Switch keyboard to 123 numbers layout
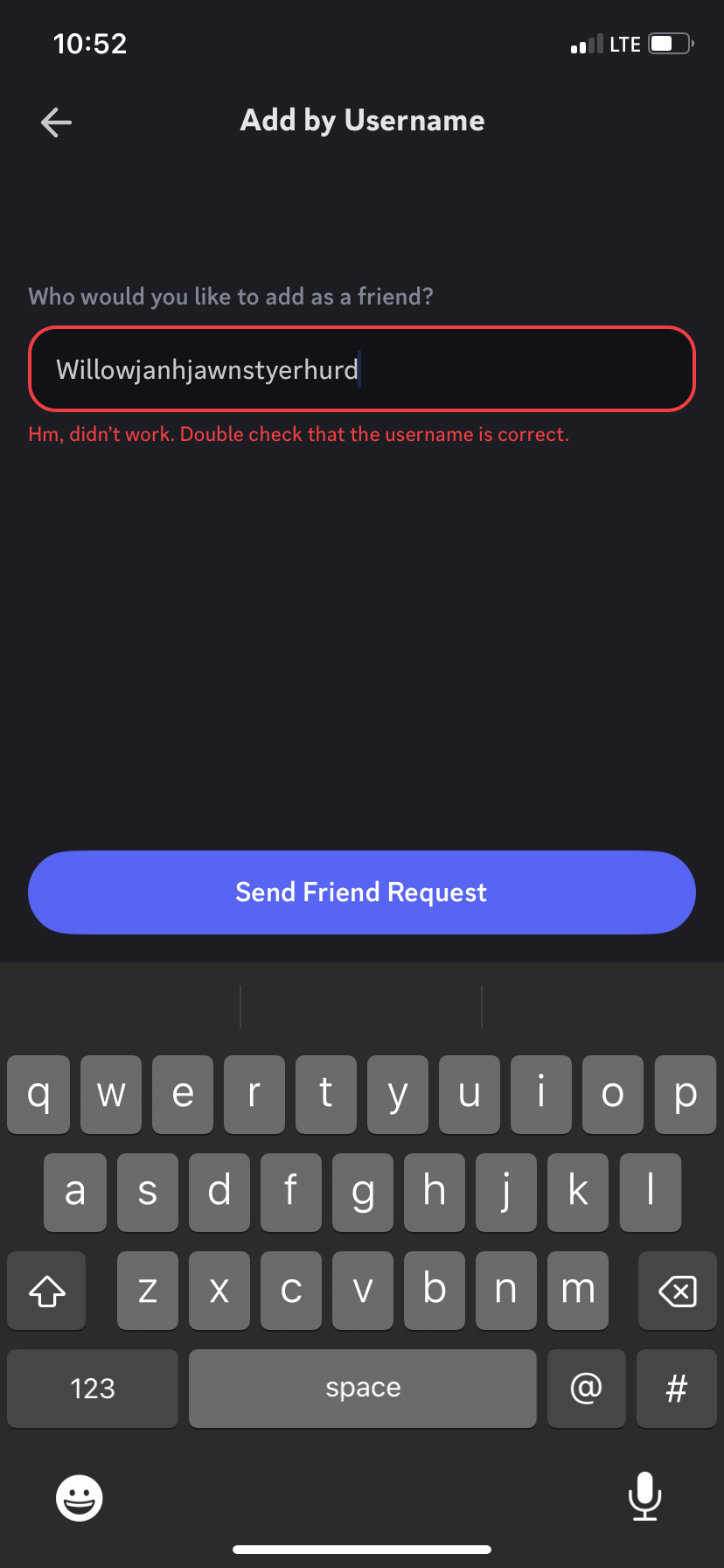 pyautogui.click(x=93, y=1389)
